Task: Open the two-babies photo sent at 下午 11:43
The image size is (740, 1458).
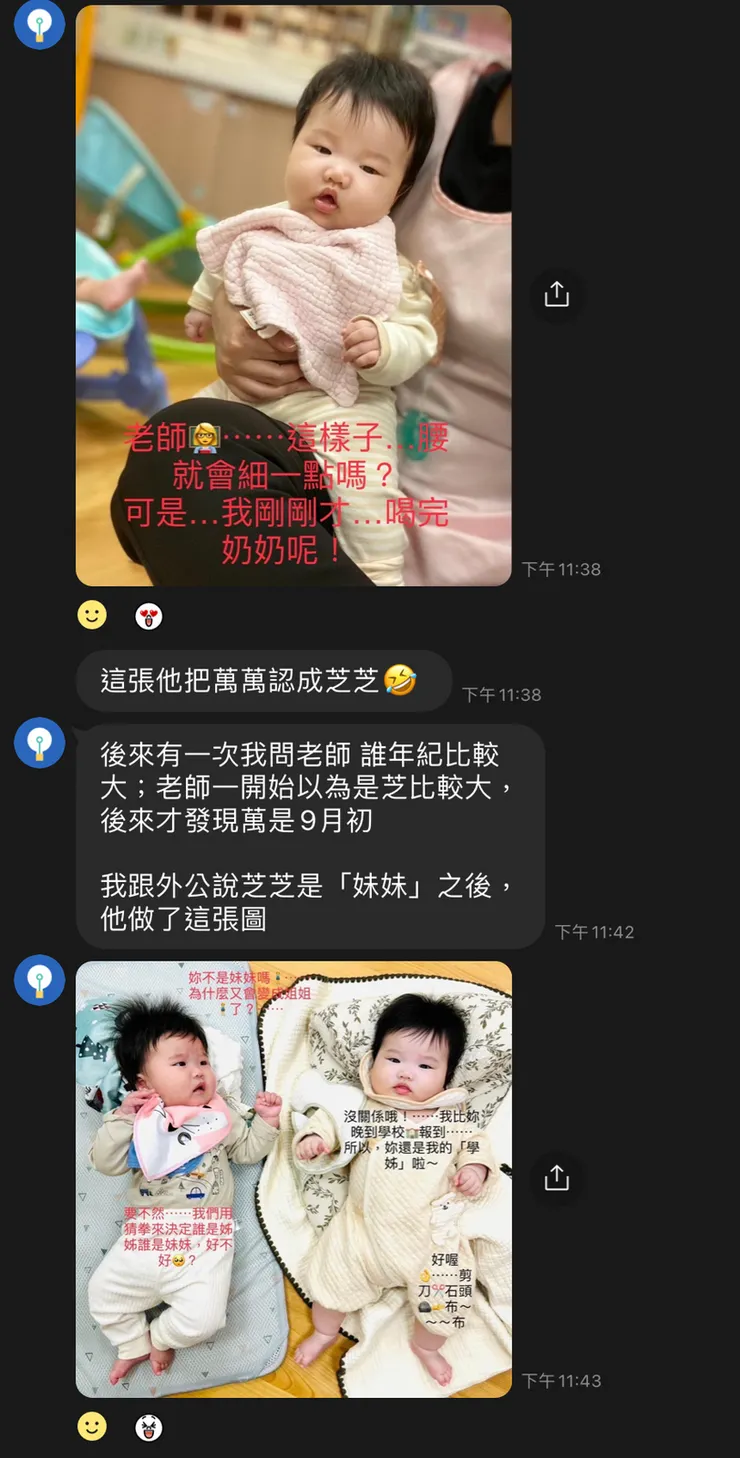Action: click(293, 1178)
